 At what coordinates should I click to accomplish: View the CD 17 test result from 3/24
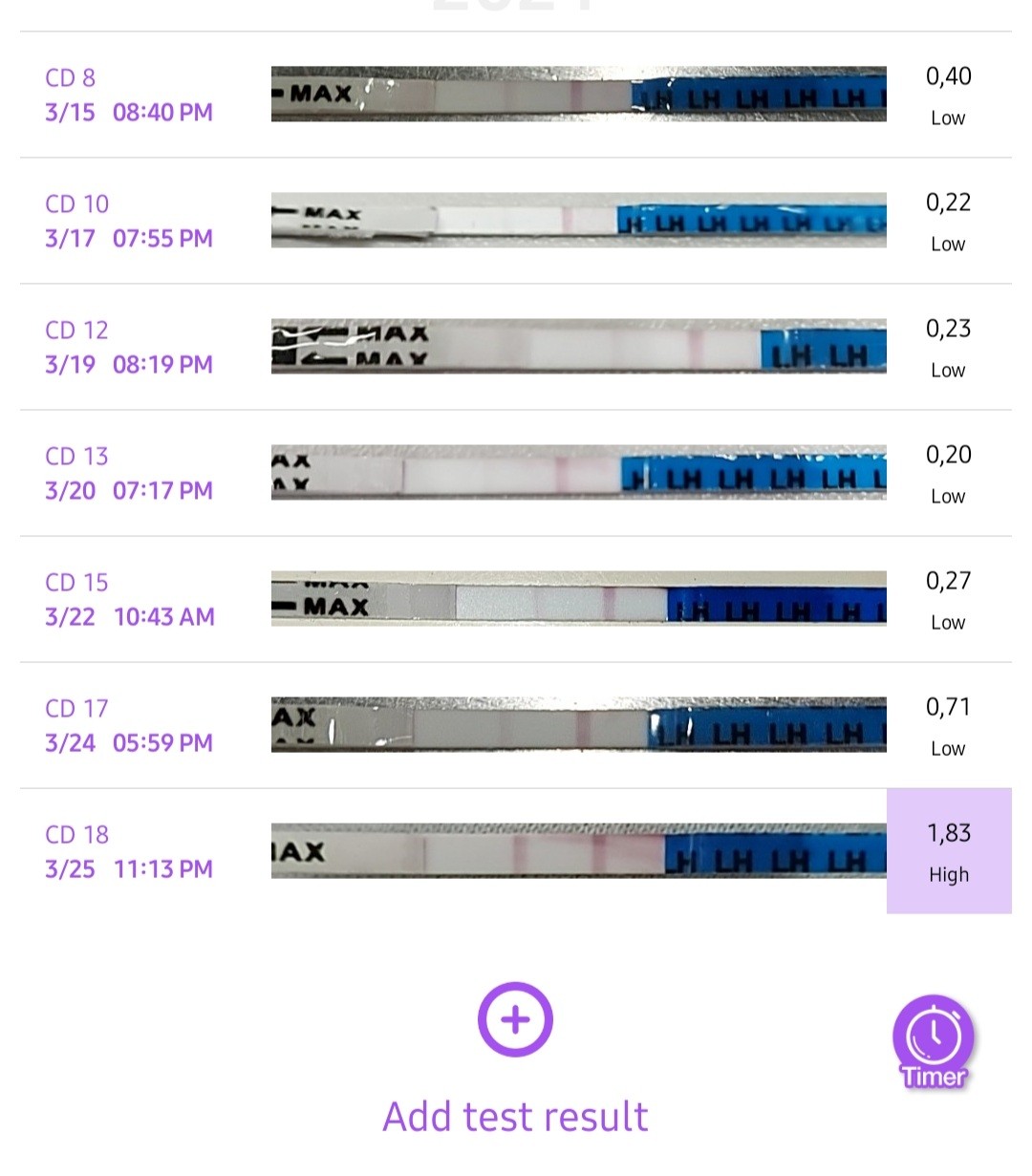point(516,725)
